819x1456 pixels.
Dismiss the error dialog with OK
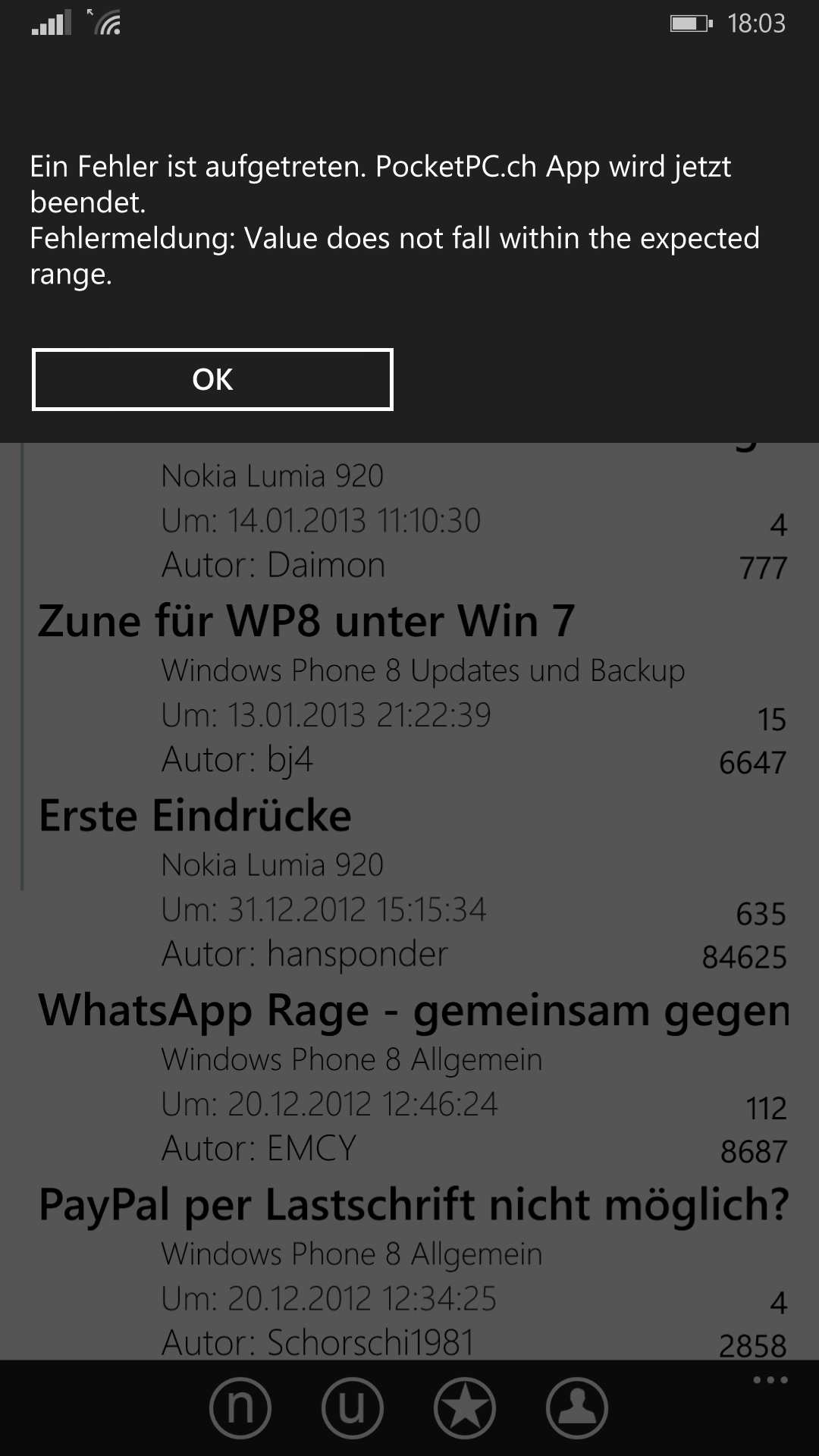click(x=212, y=379)
